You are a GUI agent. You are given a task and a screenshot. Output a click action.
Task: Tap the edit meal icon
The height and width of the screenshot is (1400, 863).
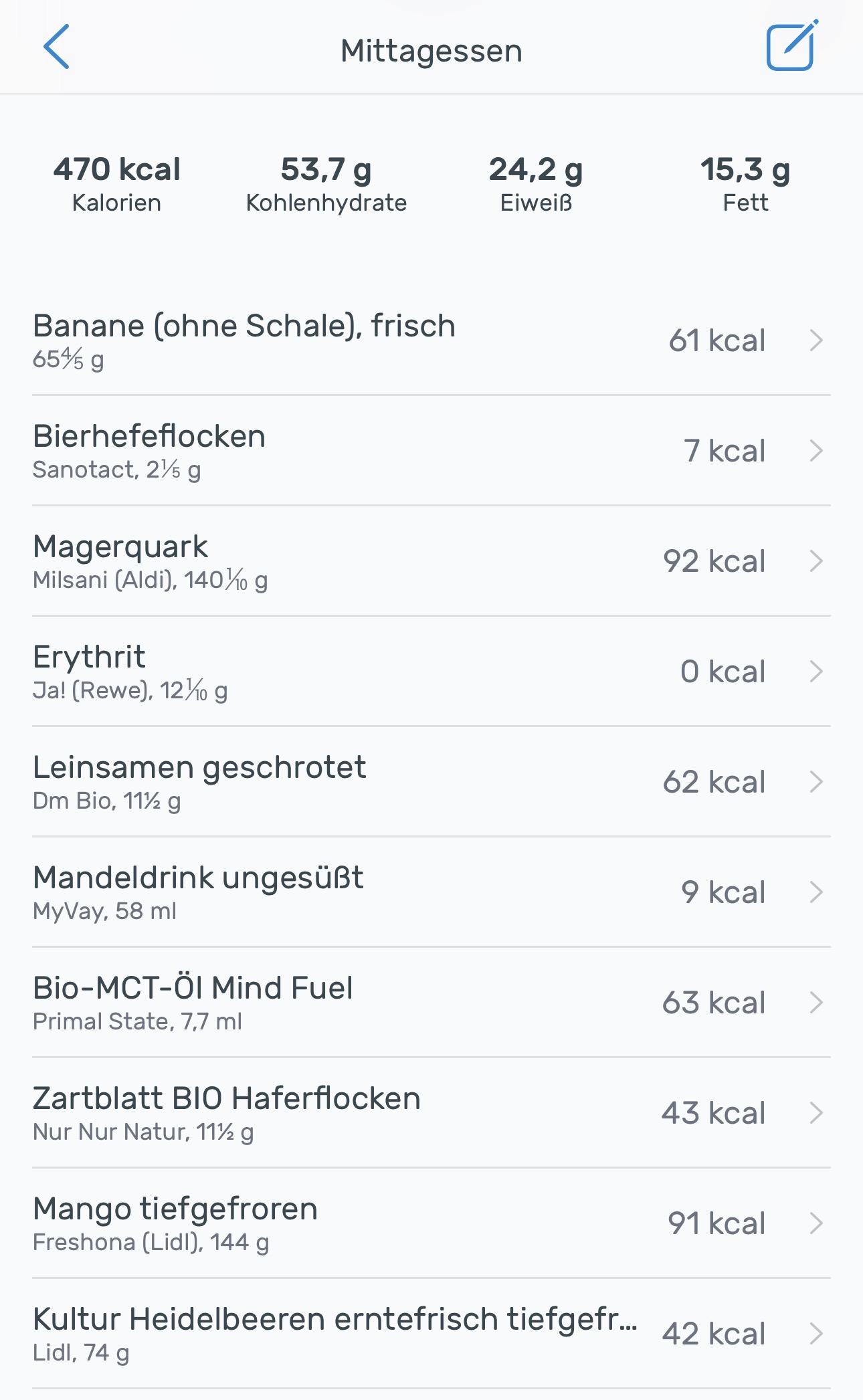coord(791,47)
